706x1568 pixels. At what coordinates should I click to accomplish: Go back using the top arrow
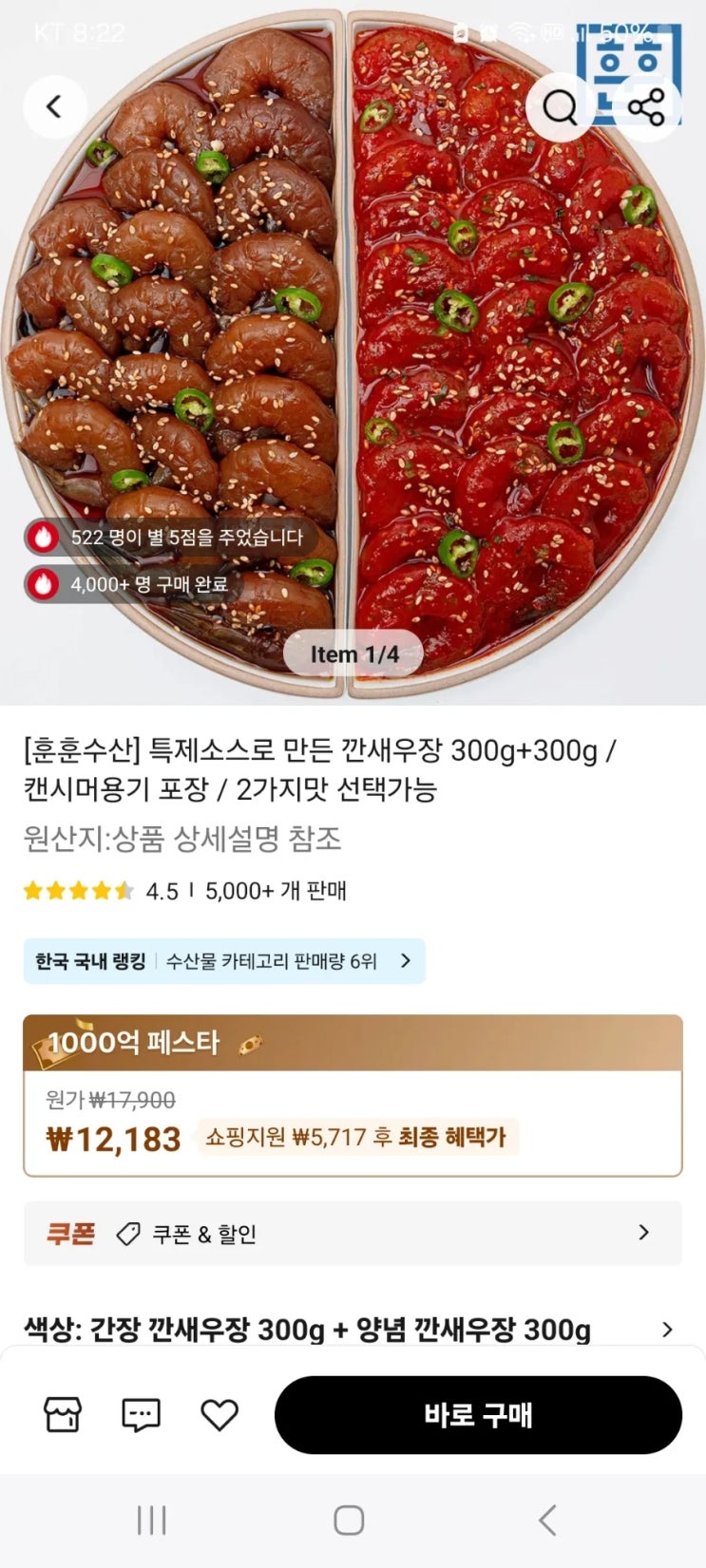tap(54, 107)
